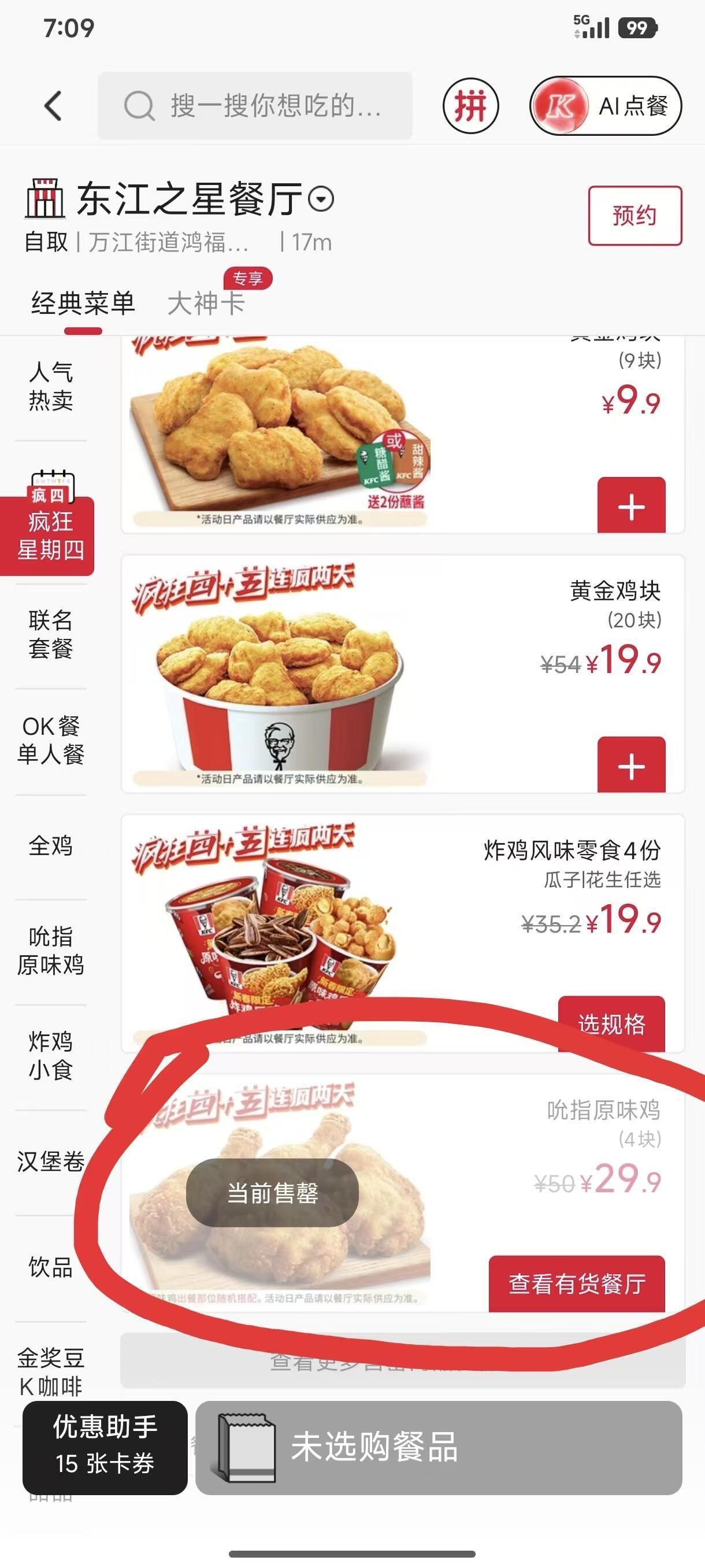Tap the 预约 reservation button
Screen dimensions: 705x1568
pyautogui.click(x=634, y=216)
